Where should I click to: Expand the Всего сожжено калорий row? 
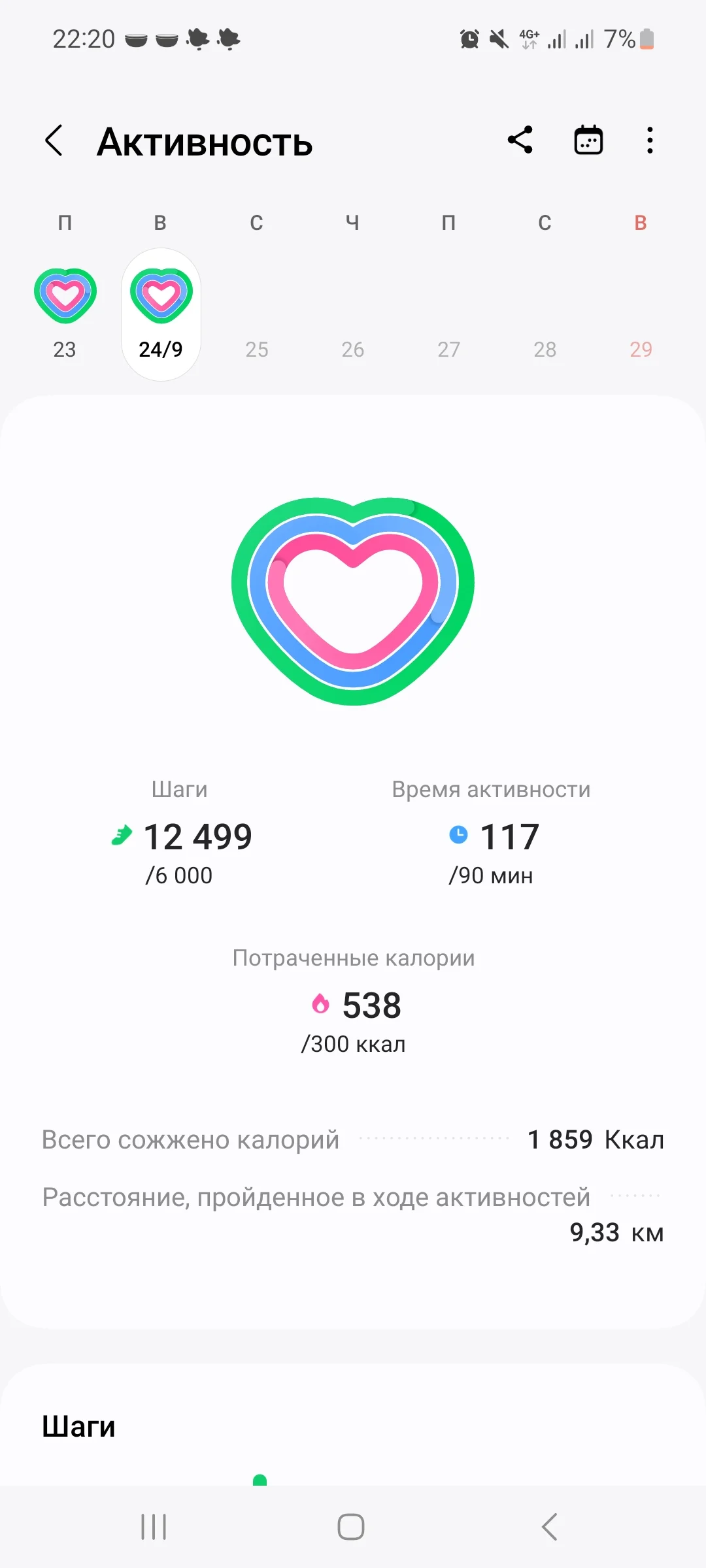pos(353,1140)
